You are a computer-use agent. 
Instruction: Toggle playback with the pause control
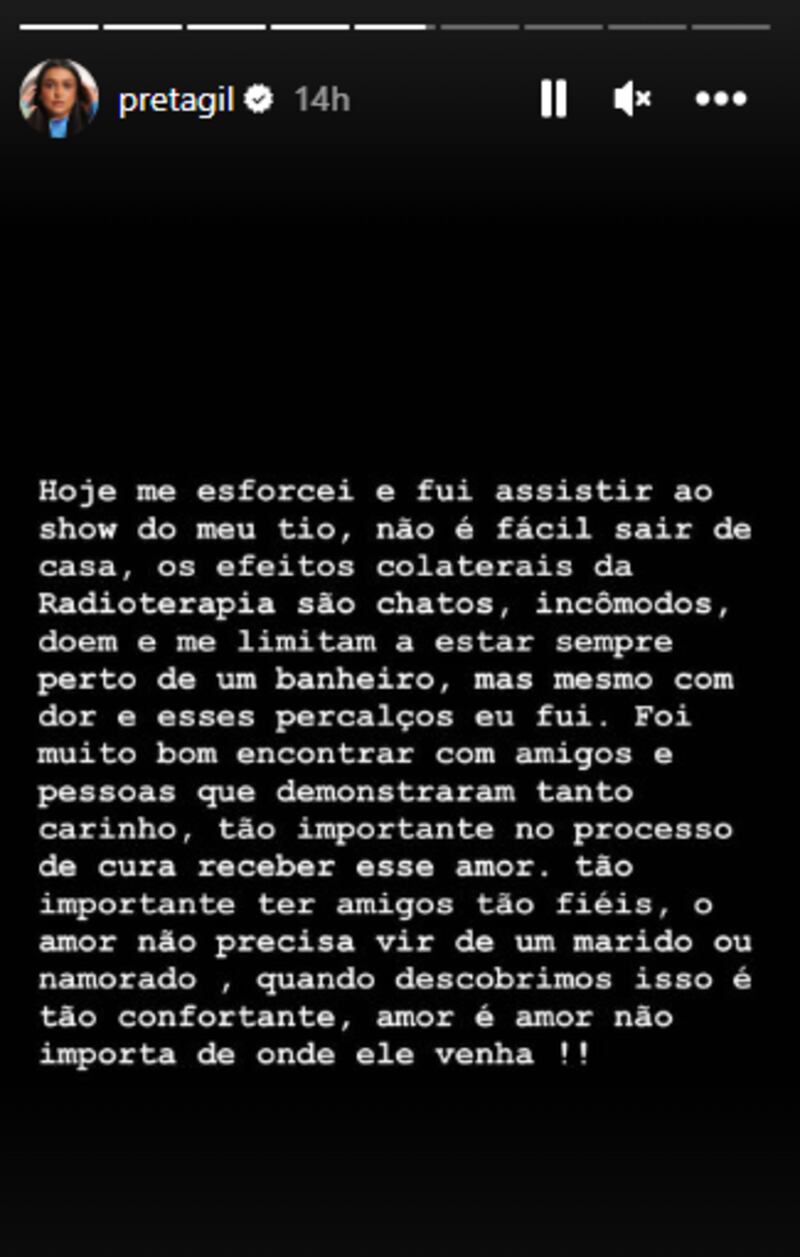point(554,99)
